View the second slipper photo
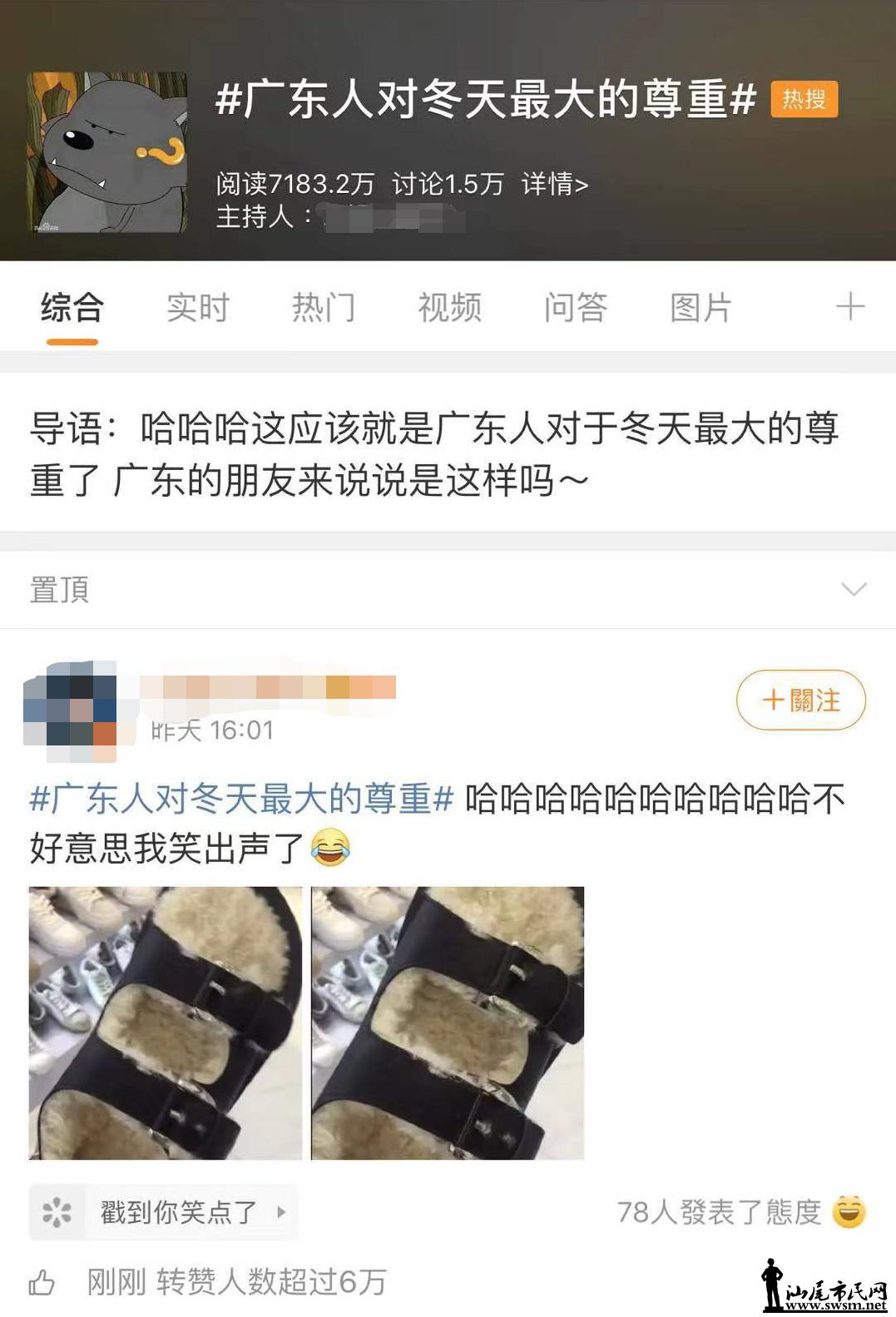The height and width of the screenshot is (1317, 896). coord(448,1023)
